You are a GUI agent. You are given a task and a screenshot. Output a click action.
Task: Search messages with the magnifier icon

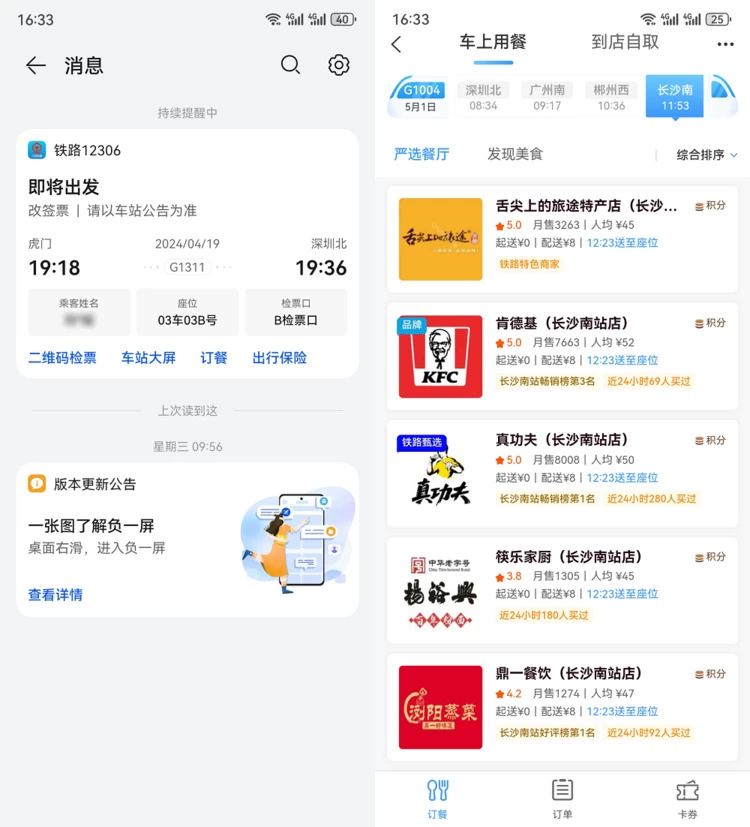click(x=290, y=66)
